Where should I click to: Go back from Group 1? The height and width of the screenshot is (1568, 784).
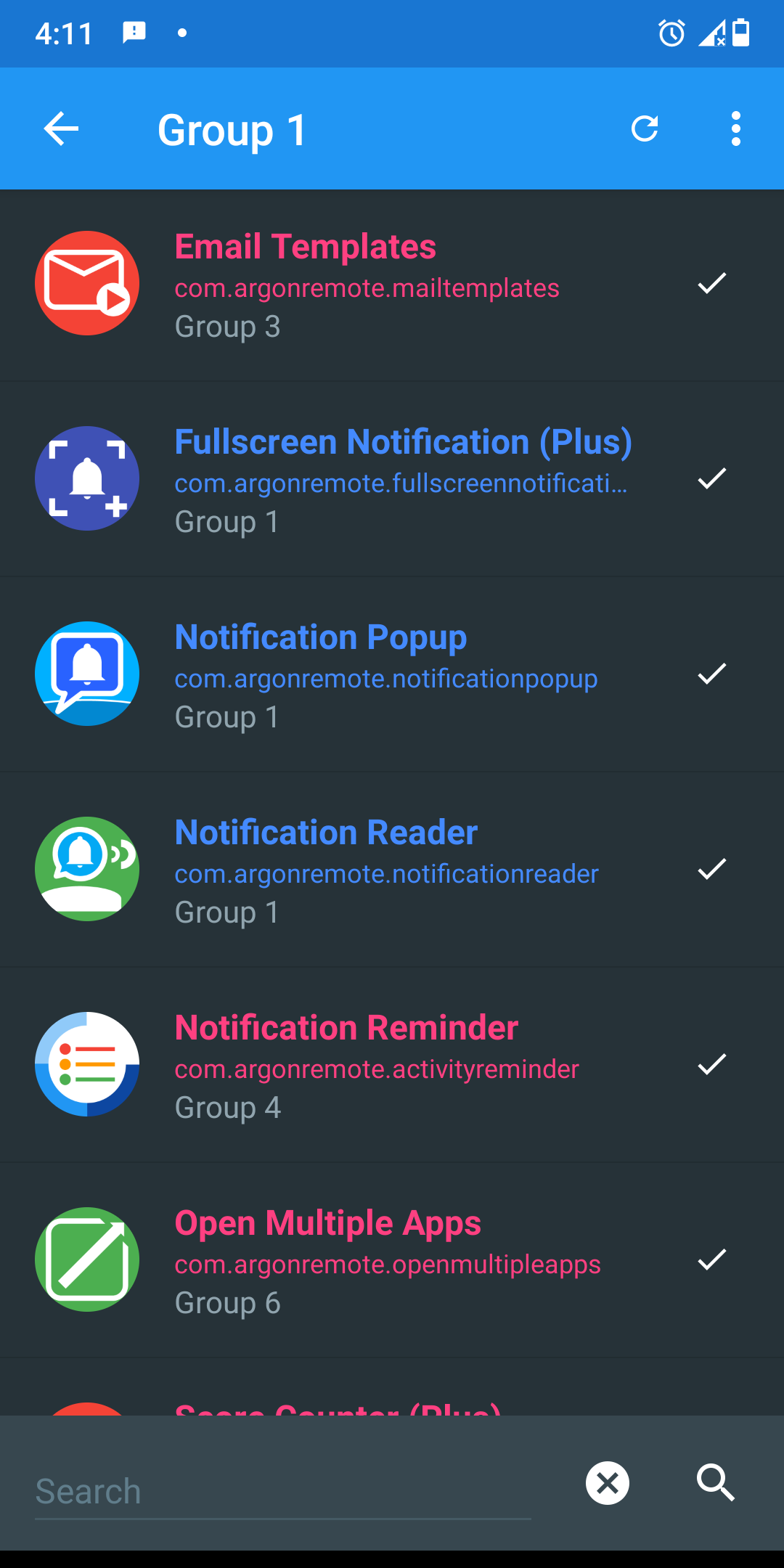pos(61,129)
